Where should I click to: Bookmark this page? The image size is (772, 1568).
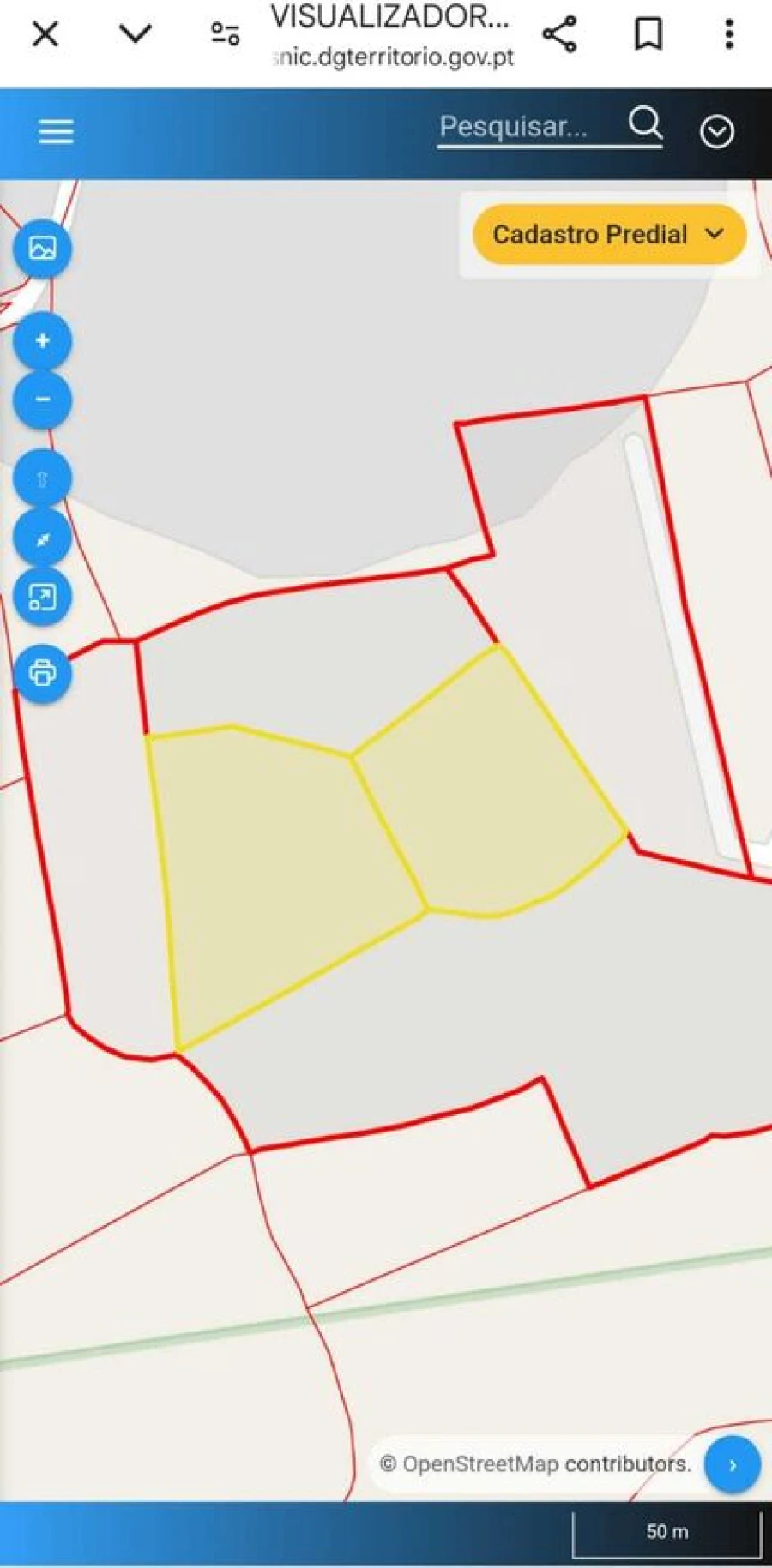648,34
